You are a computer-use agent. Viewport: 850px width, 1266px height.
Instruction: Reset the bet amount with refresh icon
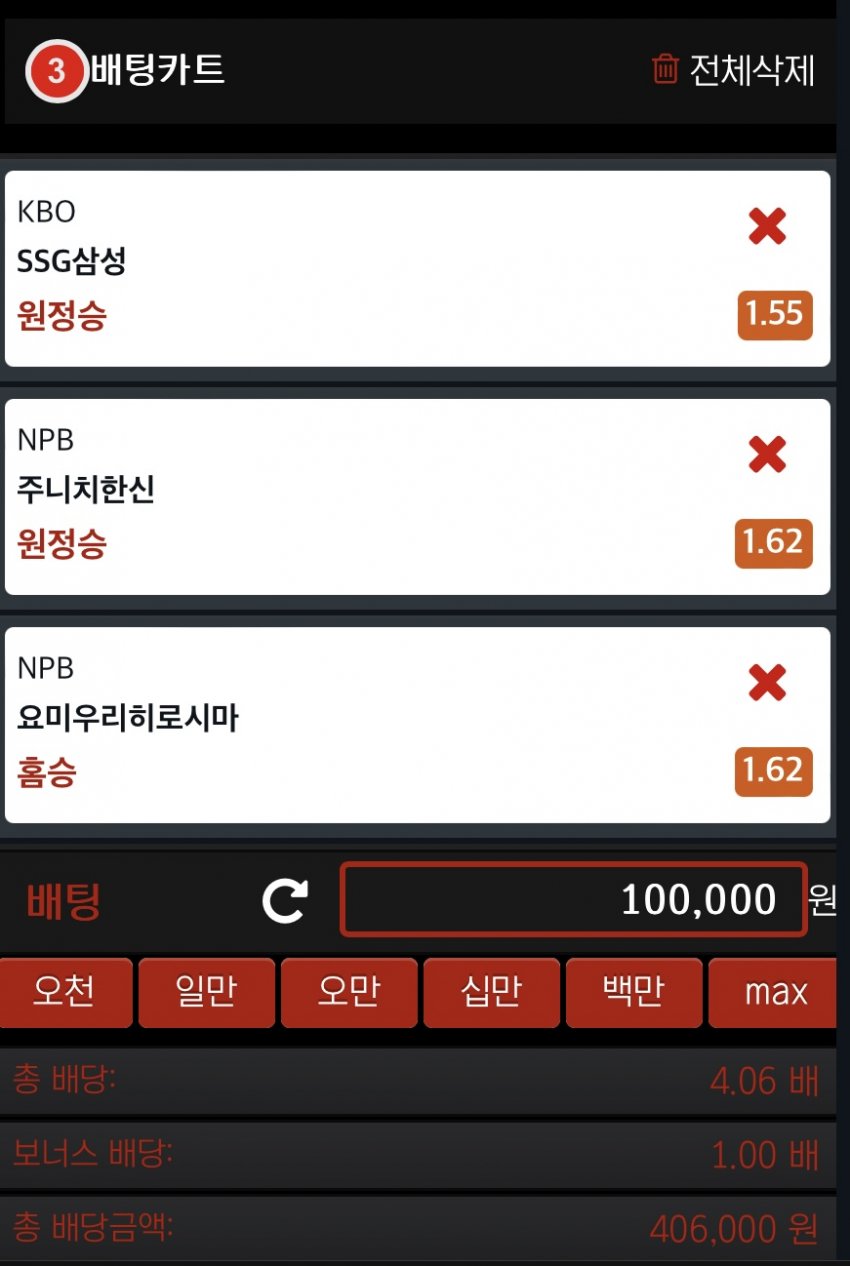[285, 900]
